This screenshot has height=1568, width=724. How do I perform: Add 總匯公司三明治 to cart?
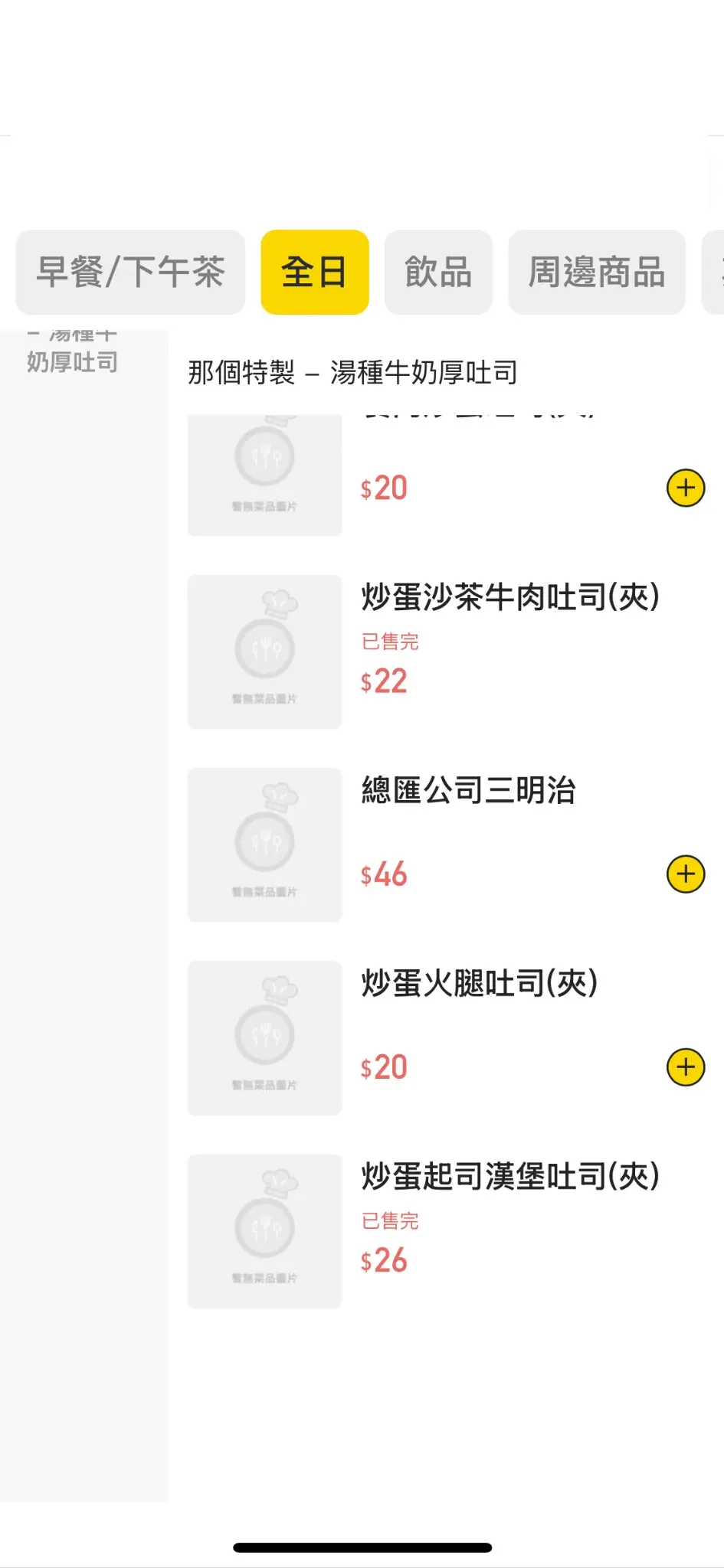[685, 874]
